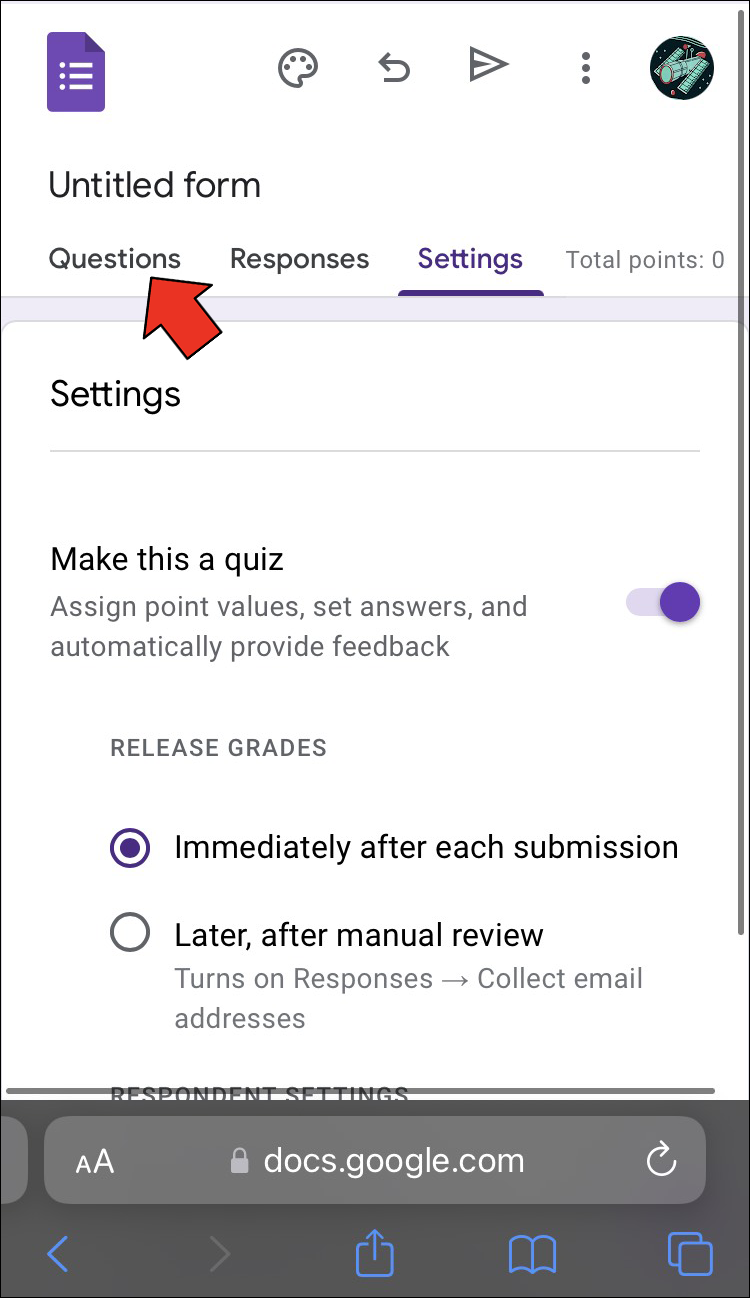This screenshot has height=1298, width=750.
Task: Select Immediately after each submission
Action: 130,848
